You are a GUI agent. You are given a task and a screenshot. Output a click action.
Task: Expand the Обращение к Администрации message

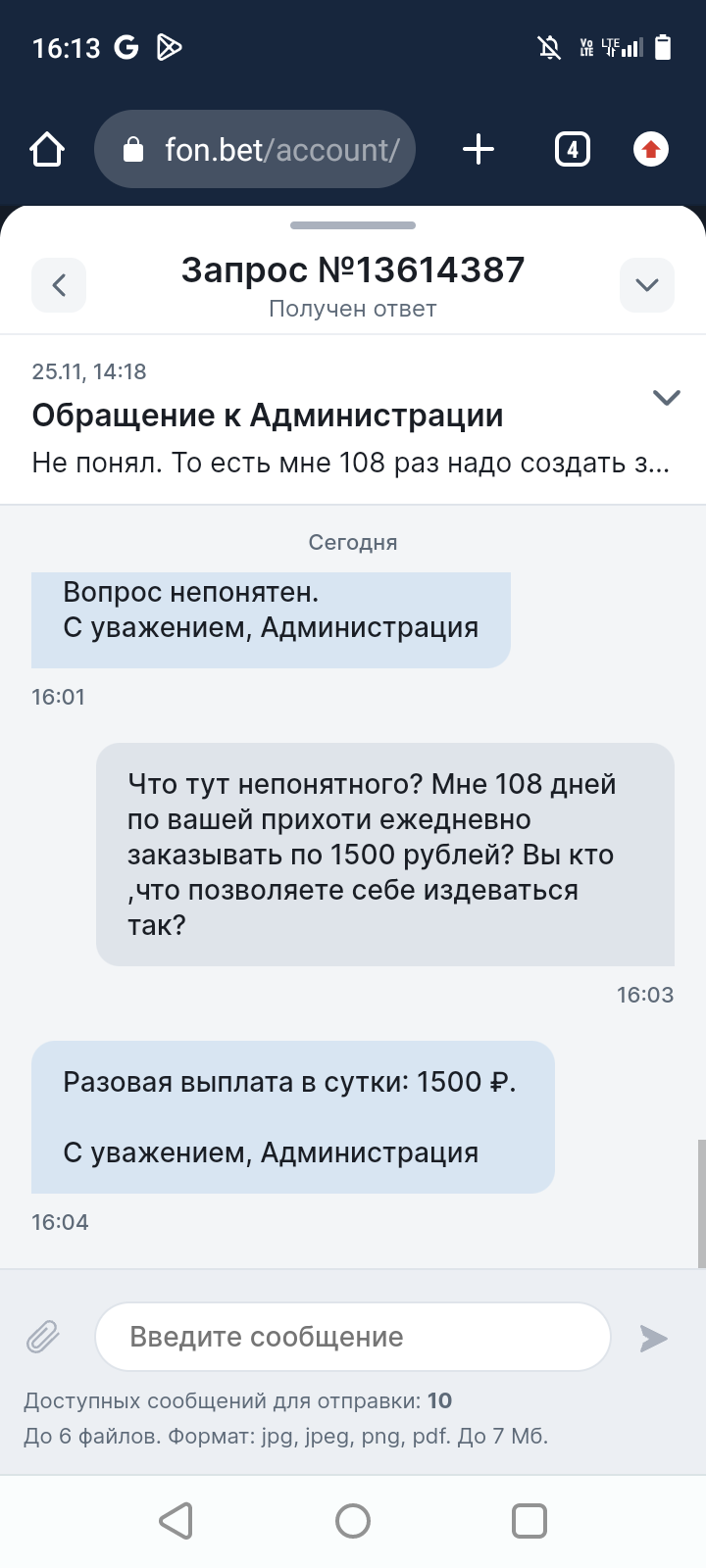[666, 397]
